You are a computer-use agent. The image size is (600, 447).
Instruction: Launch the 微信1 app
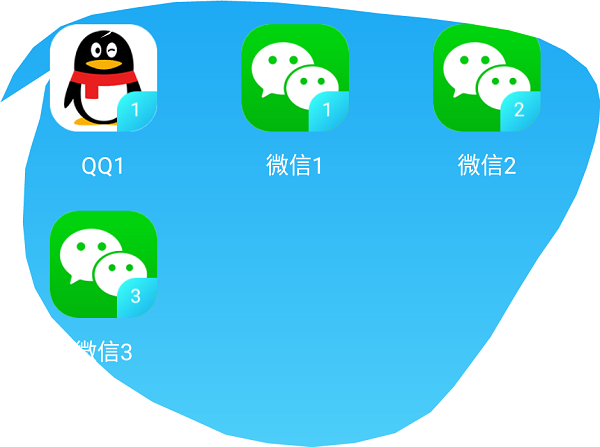pos(295,78)
